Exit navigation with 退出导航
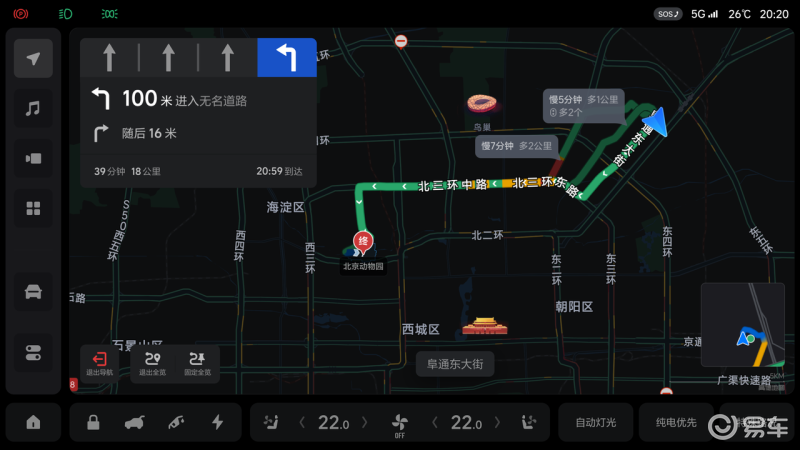The width and height of the screenshot is (800, 450). pos(98,364)
